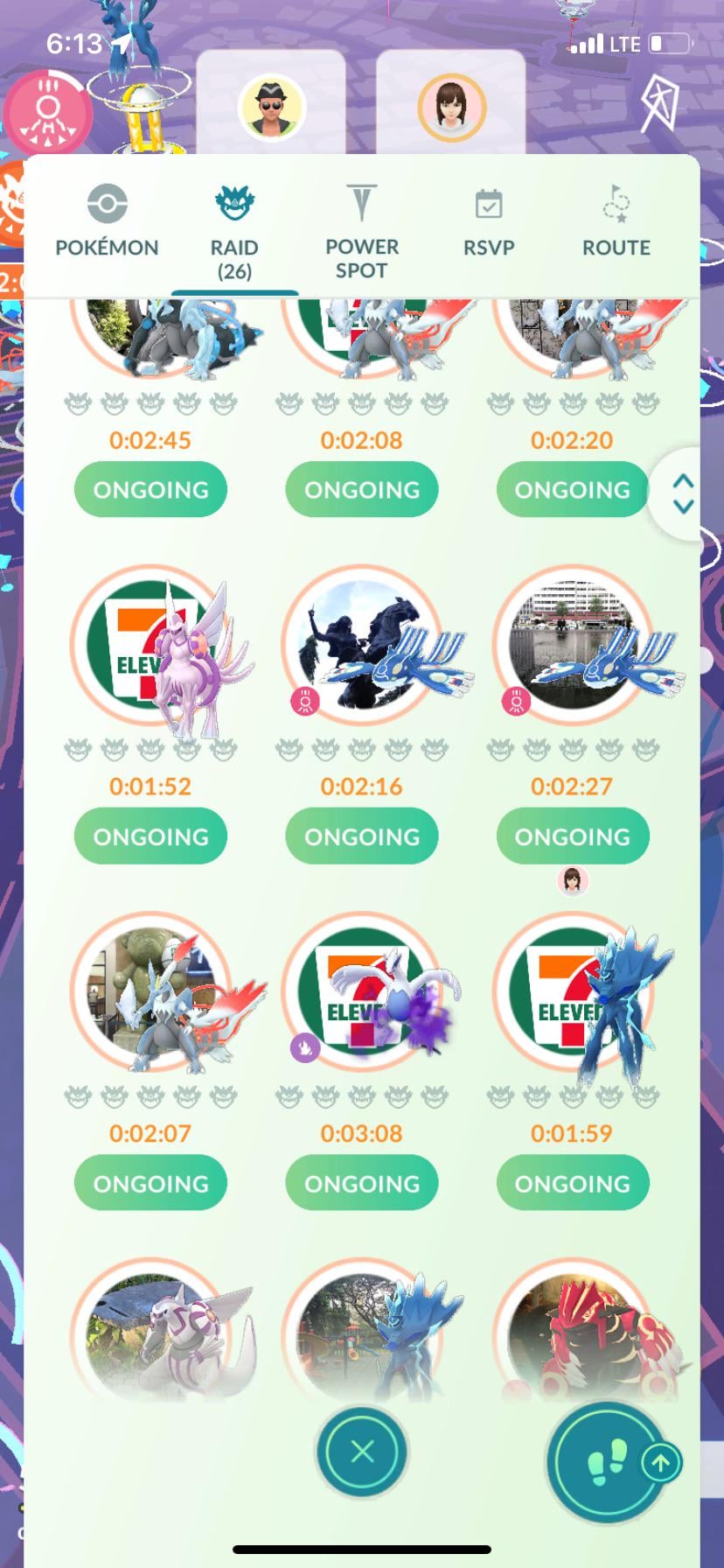Tap the ONGOING button for the 0:02:27 raid
This screenshot has width=724, height=1568.
pos(572,836)
